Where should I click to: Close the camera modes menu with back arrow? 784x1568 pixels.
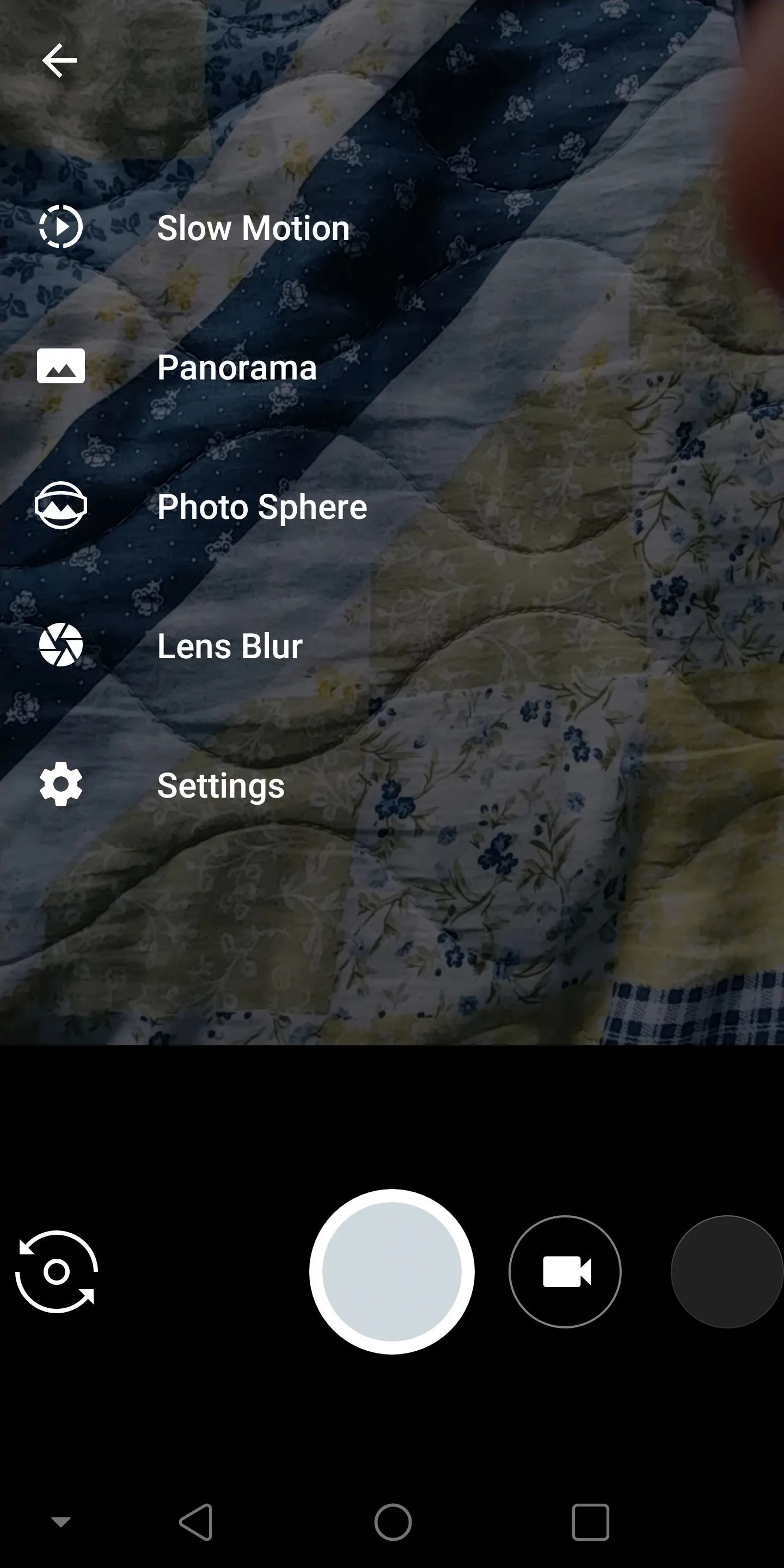(59, 60)
